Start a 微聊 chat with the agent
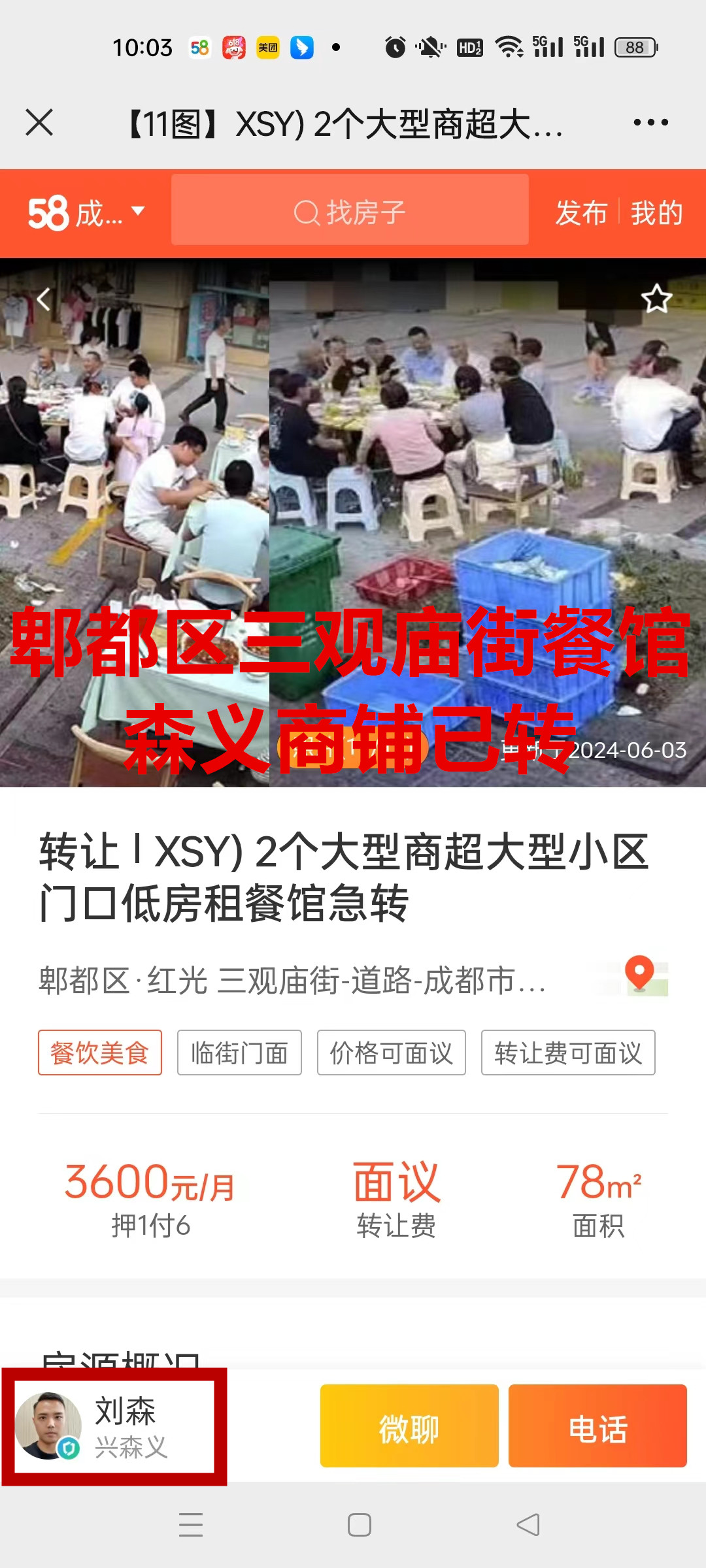 (409, 1426)
